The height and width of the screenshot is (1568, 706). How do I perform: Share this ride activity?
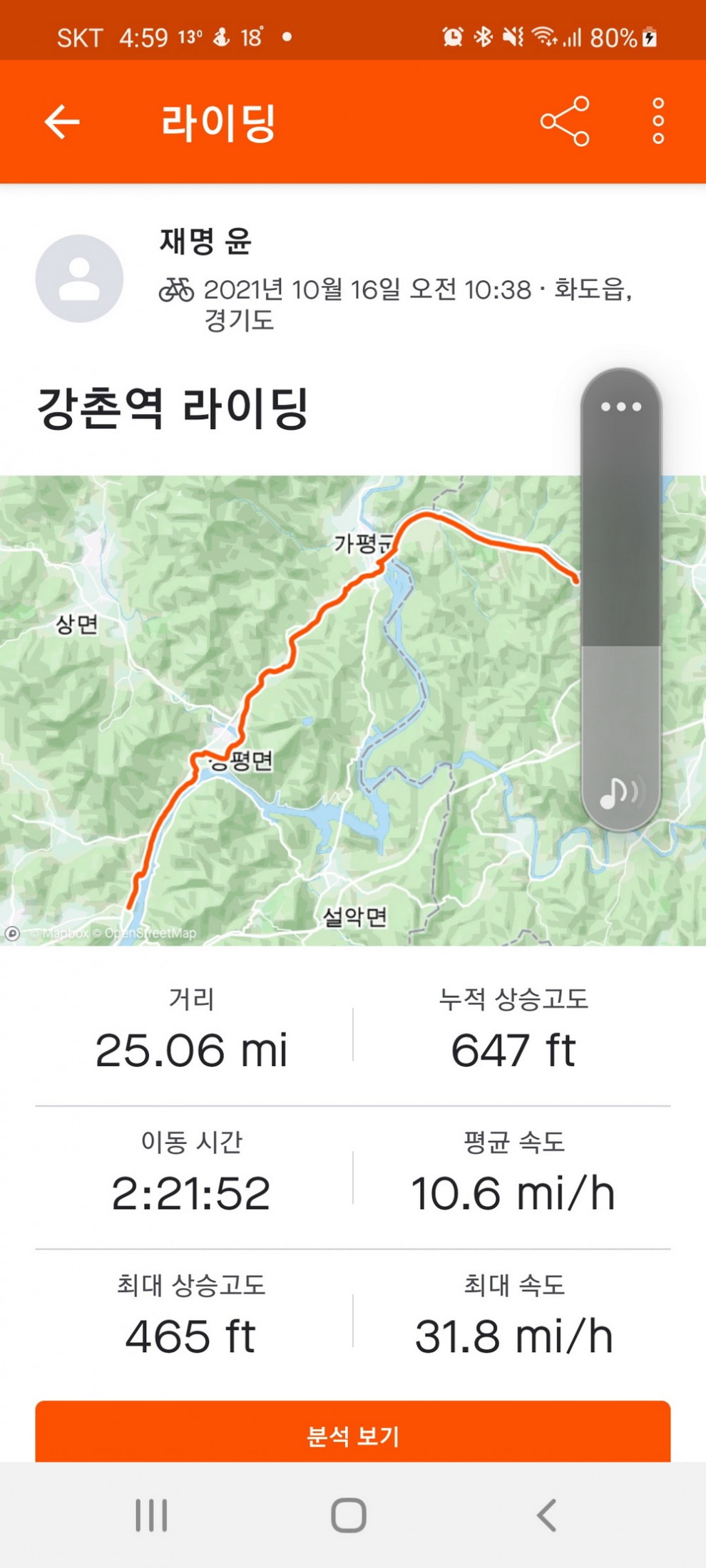(565, 121)
